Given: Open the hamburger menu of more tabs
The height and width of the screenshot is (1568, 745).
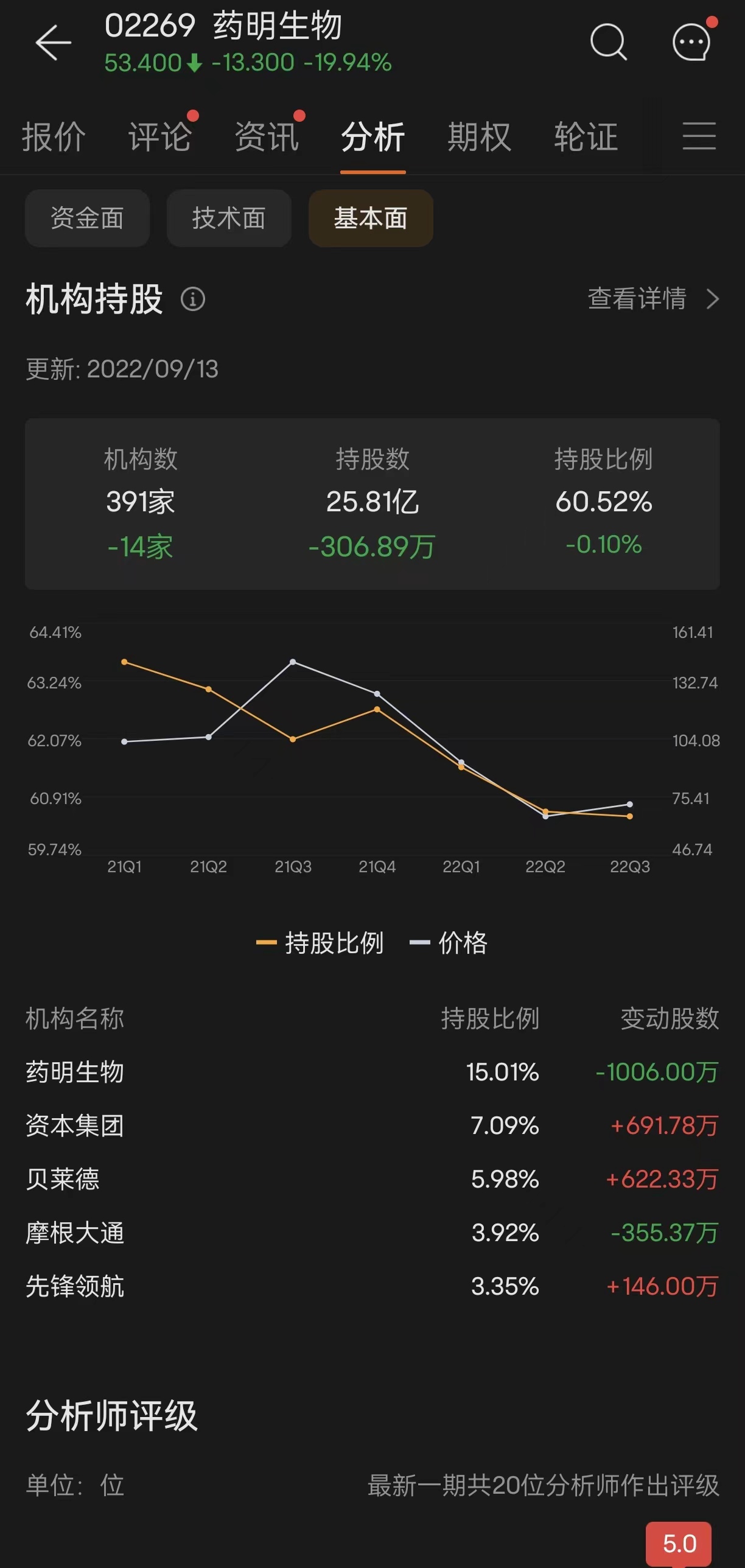Looking at the screenshot, I should 699,135.
